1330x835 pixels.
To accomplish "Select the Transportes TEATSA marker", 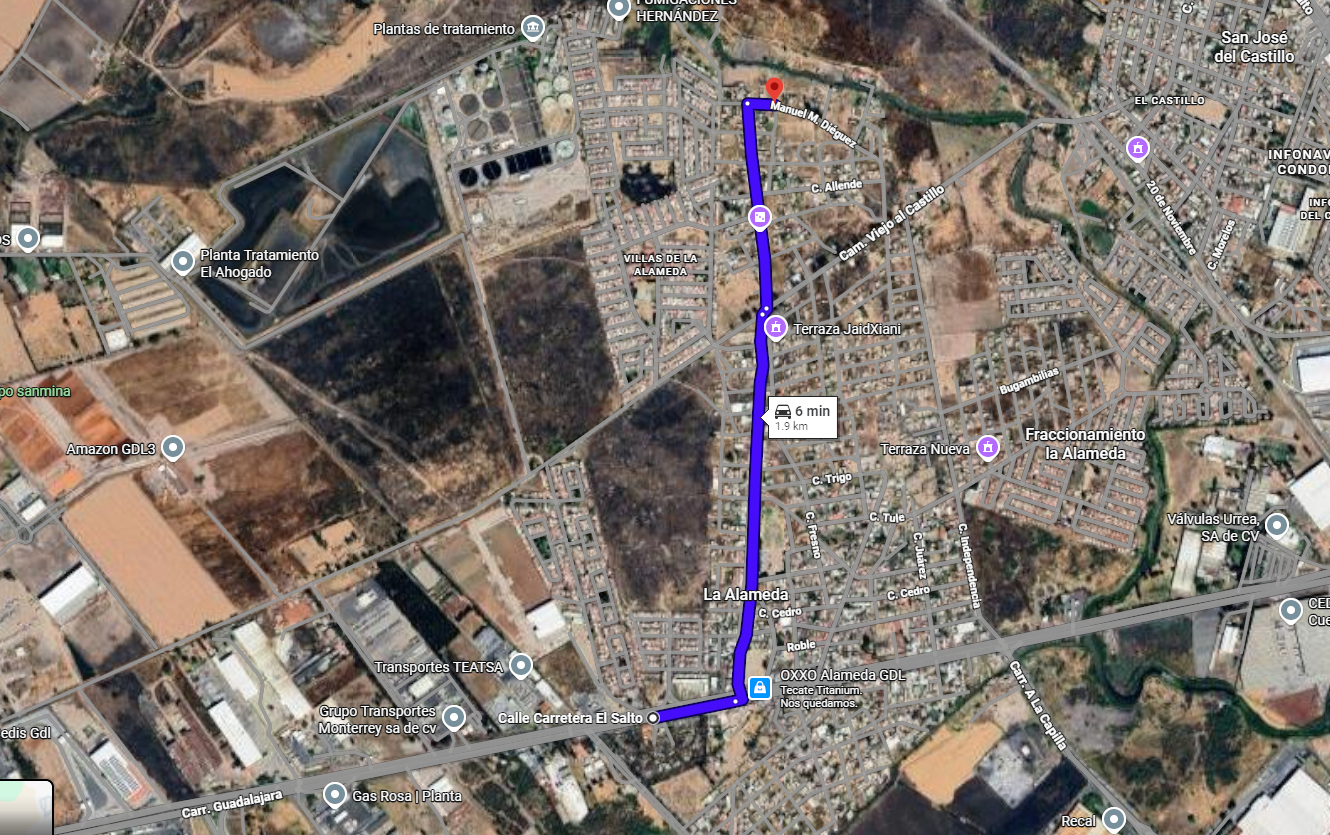I will pos(520,665).
